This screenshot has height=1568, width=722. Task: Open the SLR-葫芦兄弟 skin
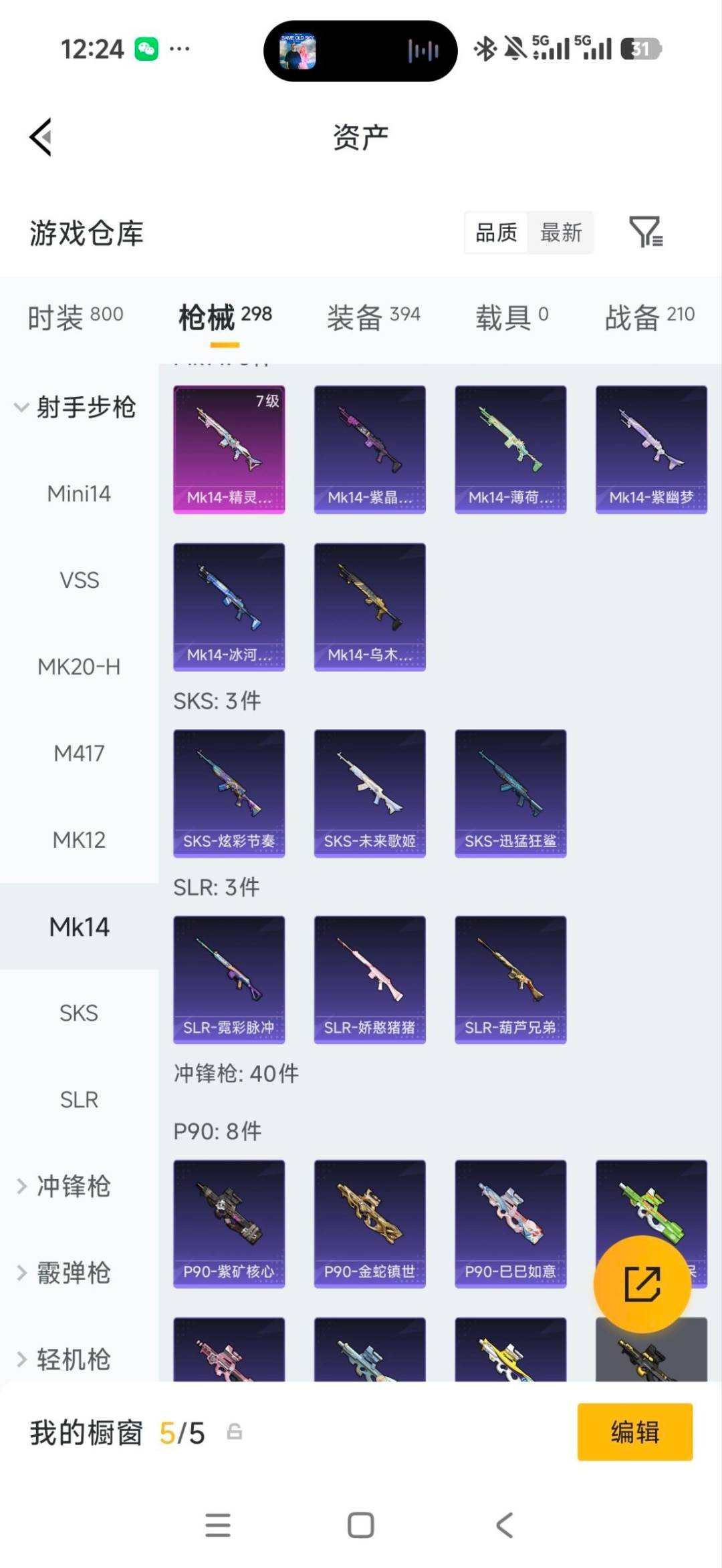pos(511,979)
